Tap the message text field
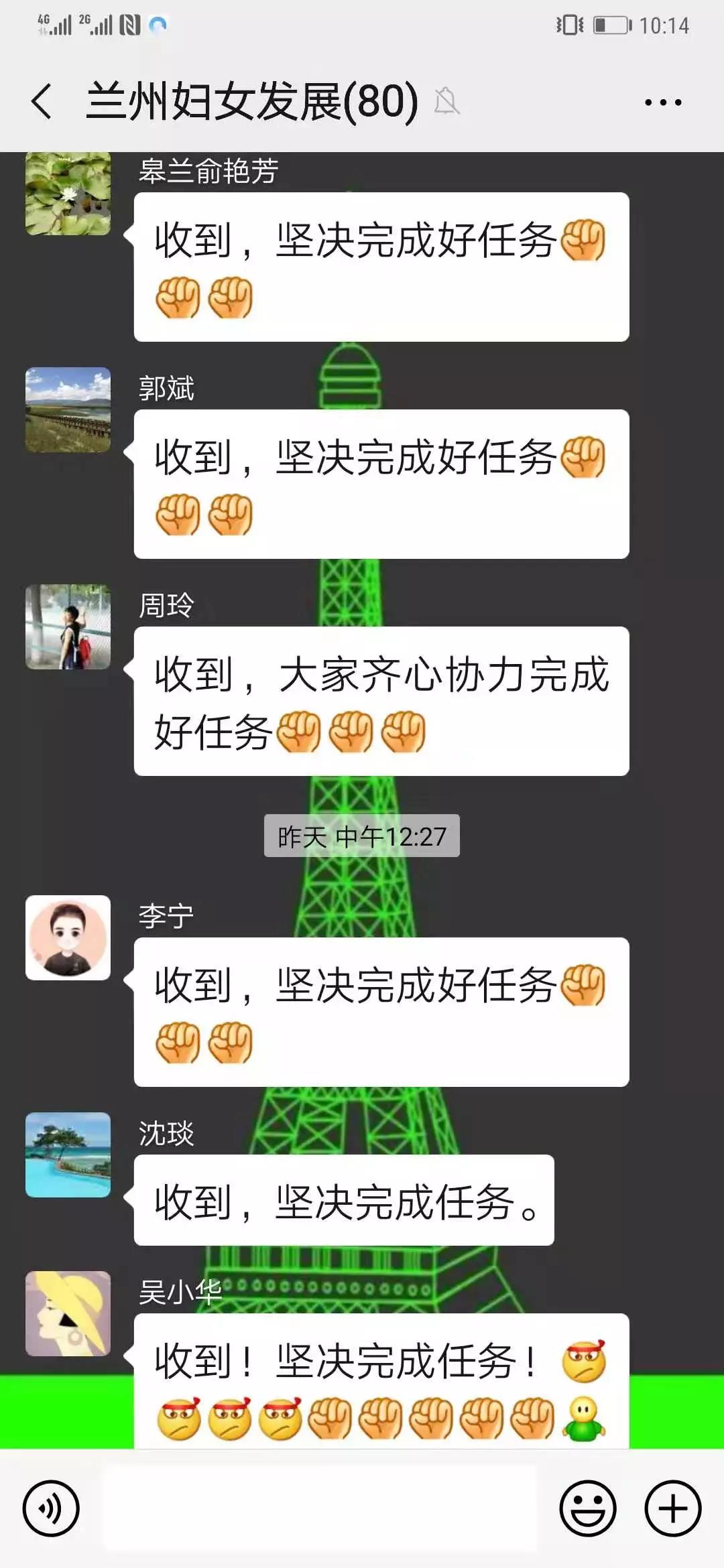Image resolution: width=724 pixels, height=1568 pixels. coord(319,1508)
